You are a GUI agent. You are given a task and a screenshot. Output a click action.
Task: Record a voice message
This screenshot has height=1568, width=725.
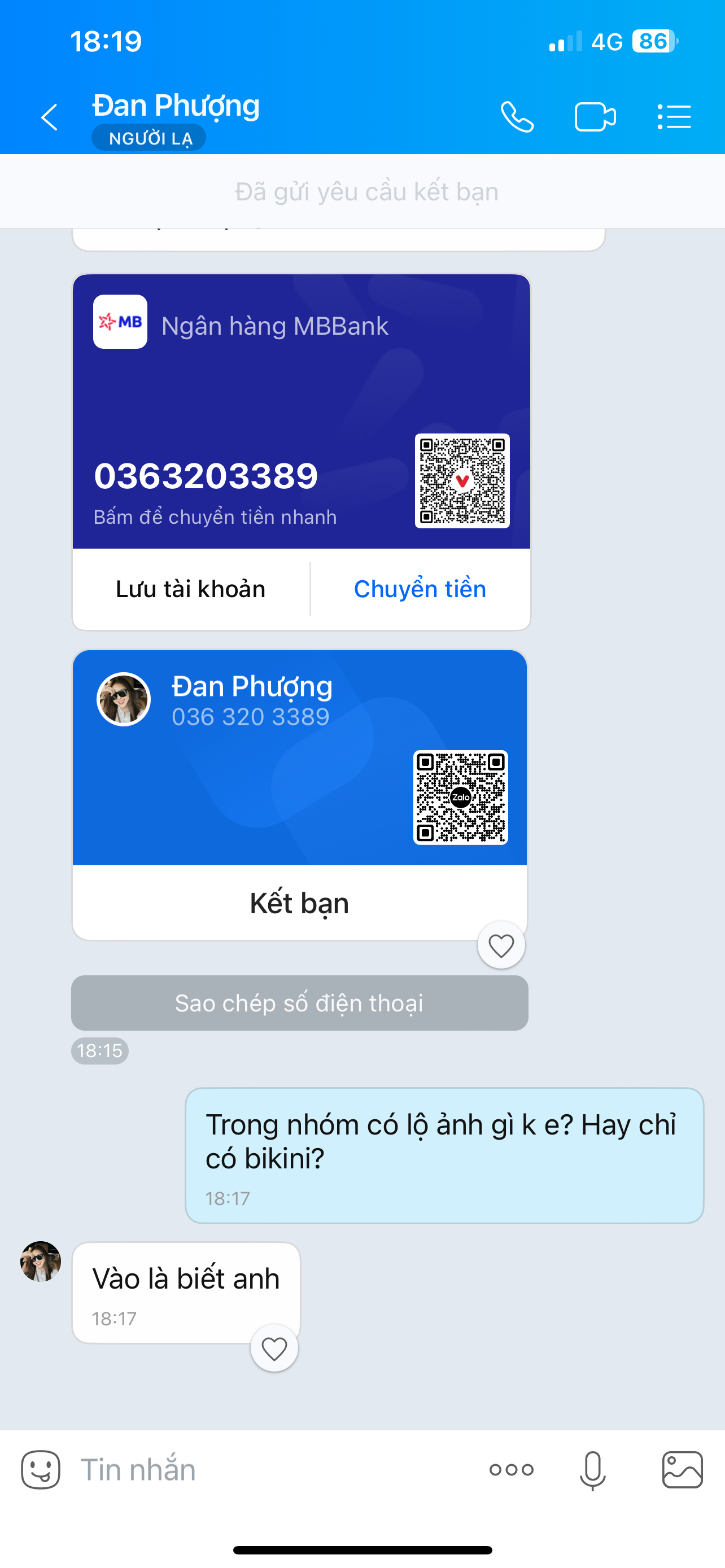(x=592, y=1470)
